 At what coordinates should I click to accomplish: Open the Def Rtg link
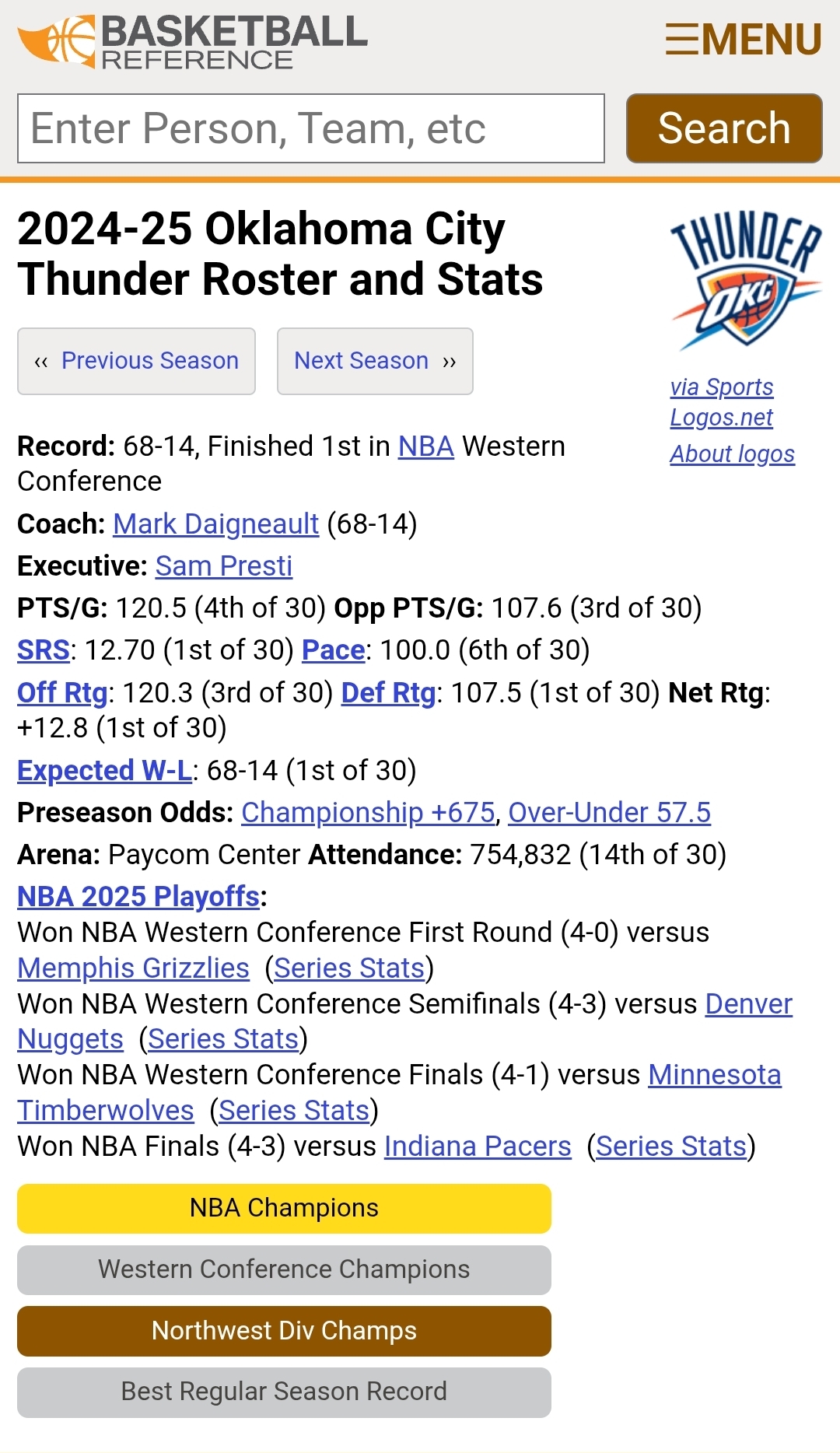pos(389,692)
